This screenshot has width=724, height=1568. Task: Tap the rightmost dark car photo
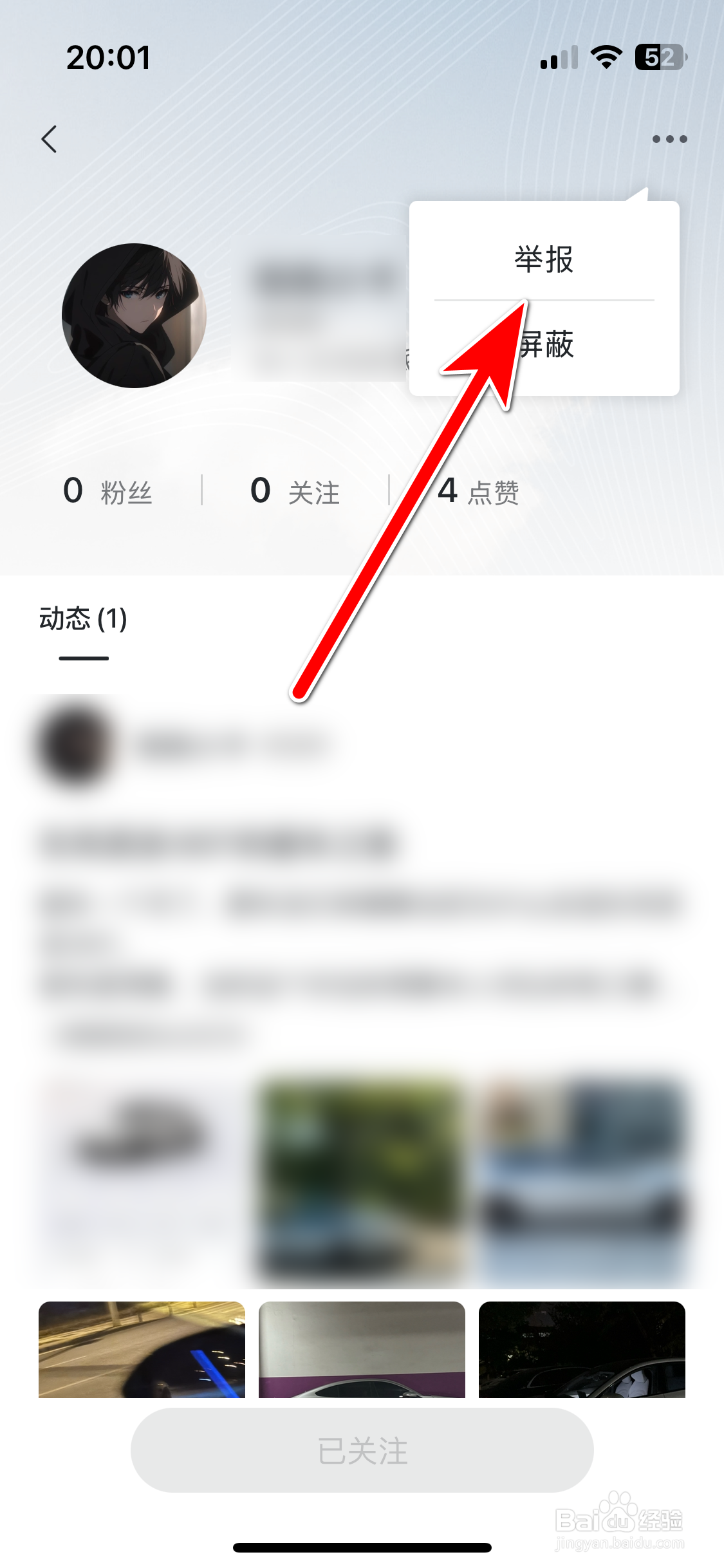(582, 1352)
